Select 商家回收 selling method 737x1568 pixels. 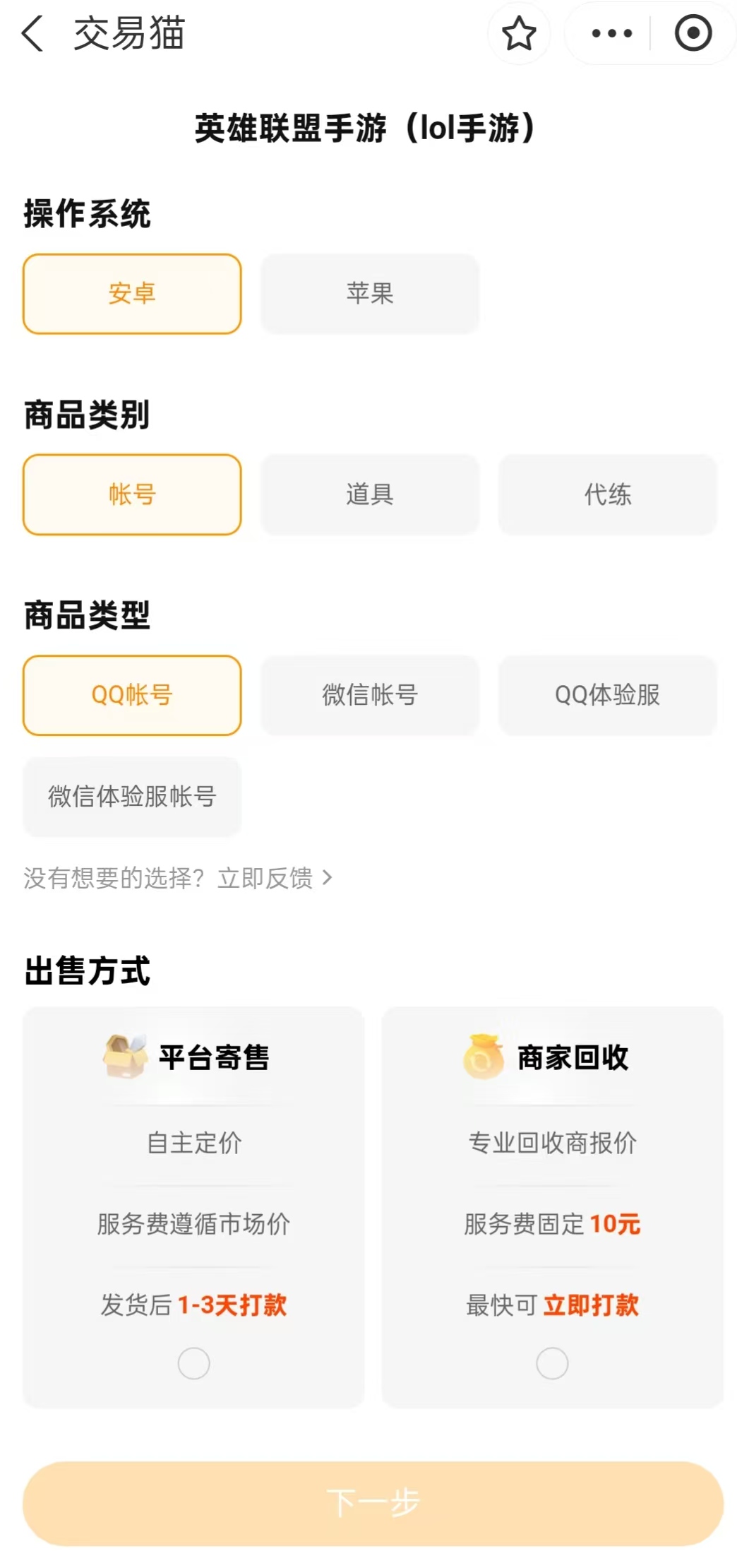[552, 1363]
